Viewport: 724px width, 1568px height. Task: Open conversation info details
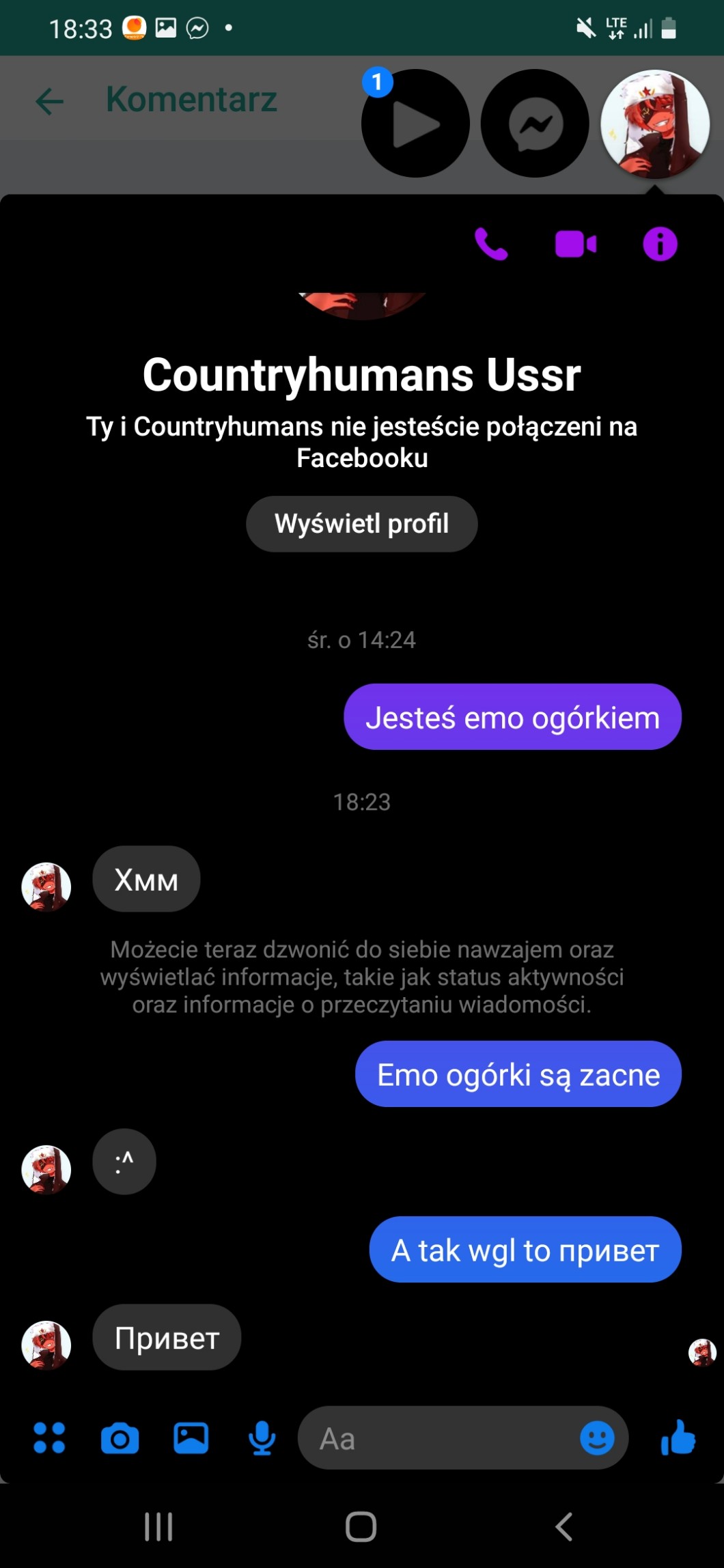click(x=660, y=244)
